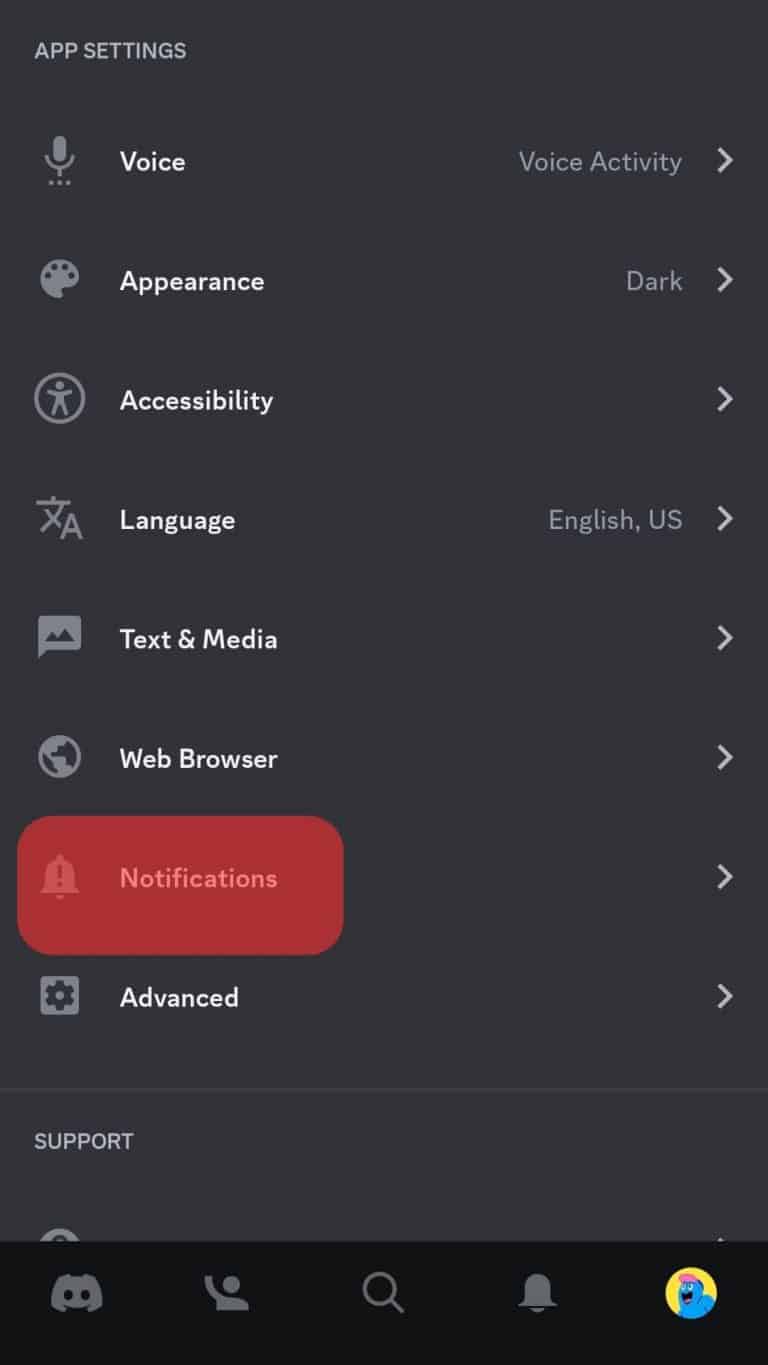Tap your profile avatar in bottom bar
This screenshot has height=1365, width=768.
click(x=691, y=1292)
